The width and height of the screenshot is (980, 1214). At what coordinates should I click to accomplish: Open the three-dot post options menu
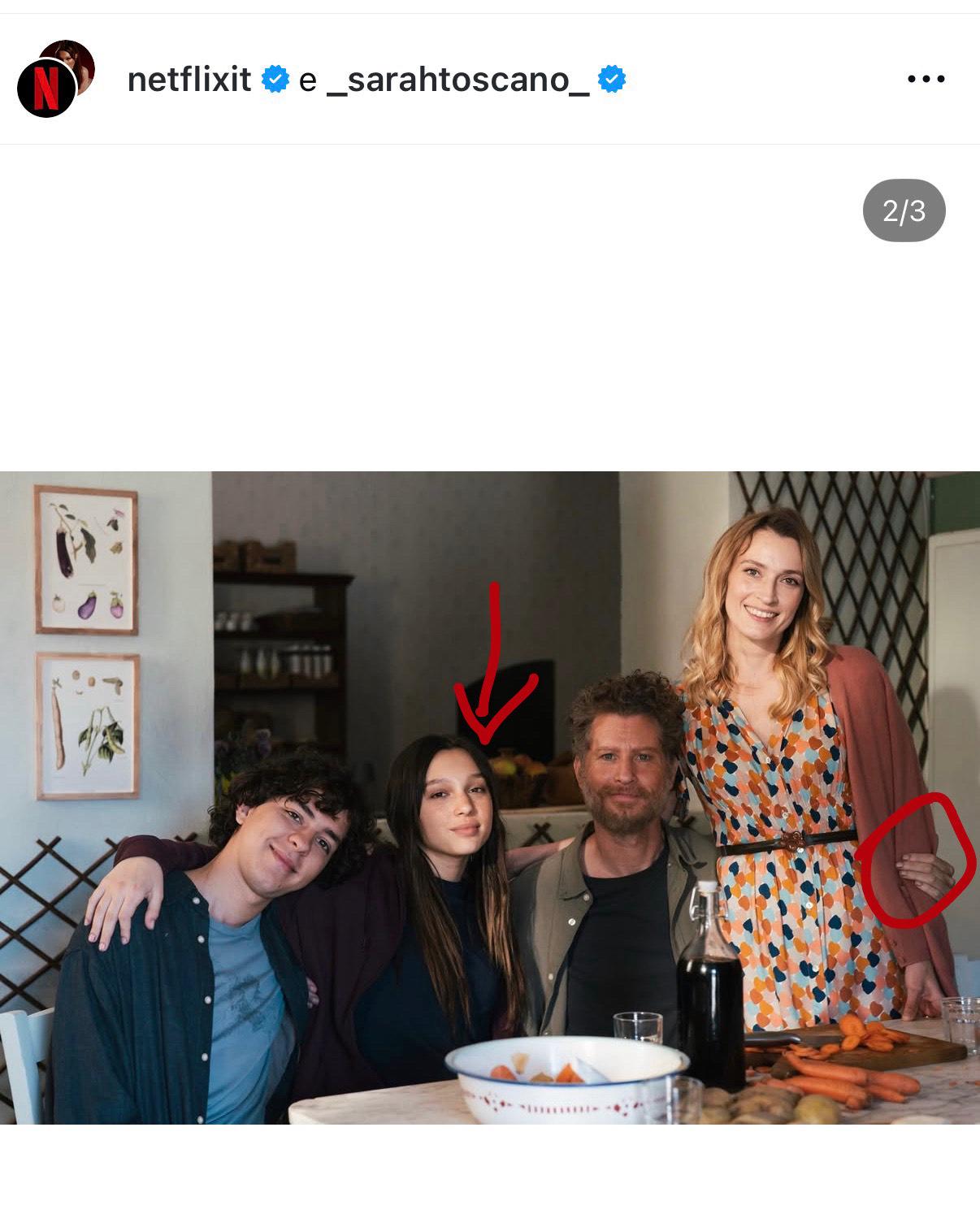[926, 79]
